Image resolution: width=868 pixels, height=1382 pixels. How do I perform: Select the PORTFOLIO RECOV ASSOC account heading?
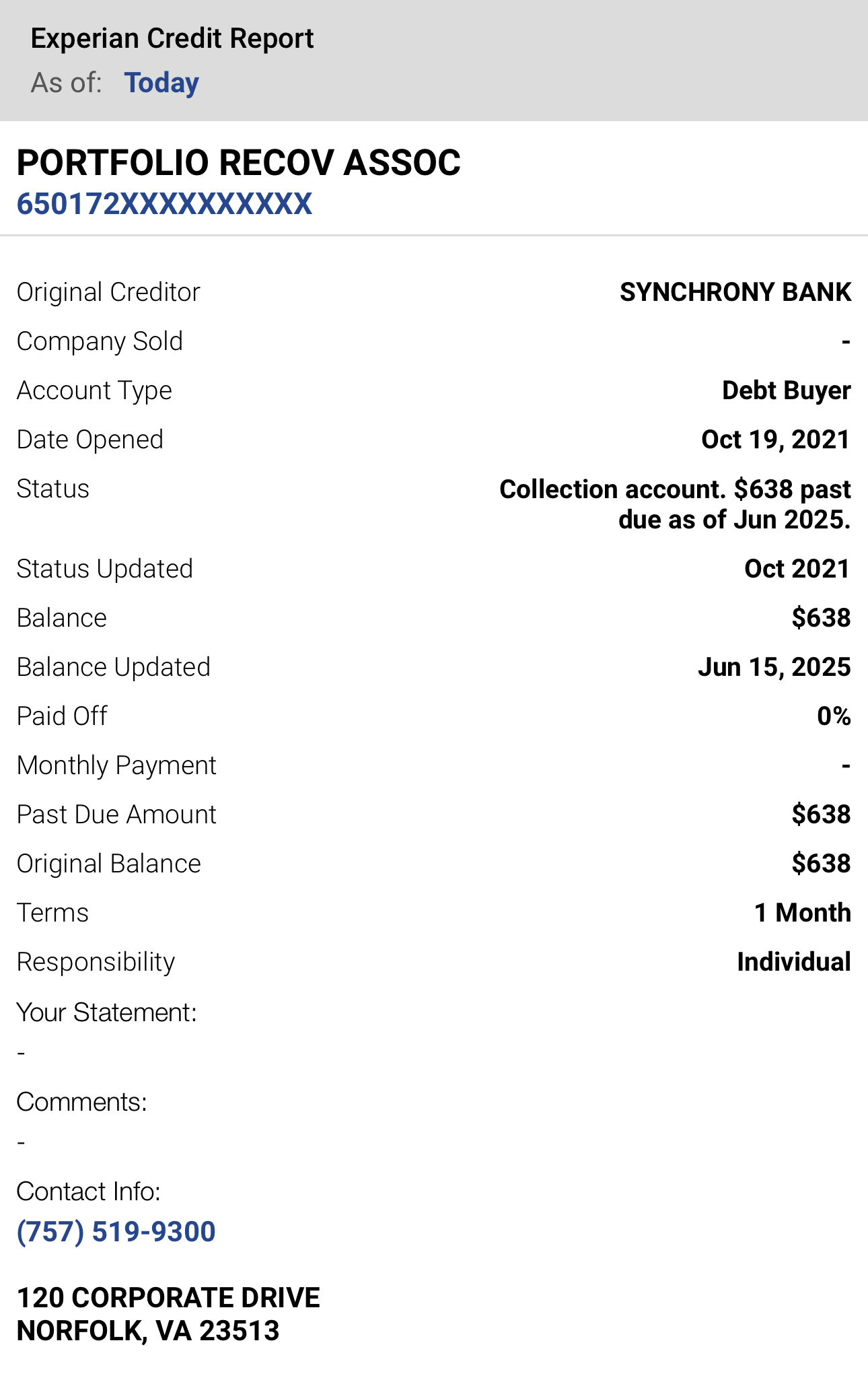pos(239,162)
